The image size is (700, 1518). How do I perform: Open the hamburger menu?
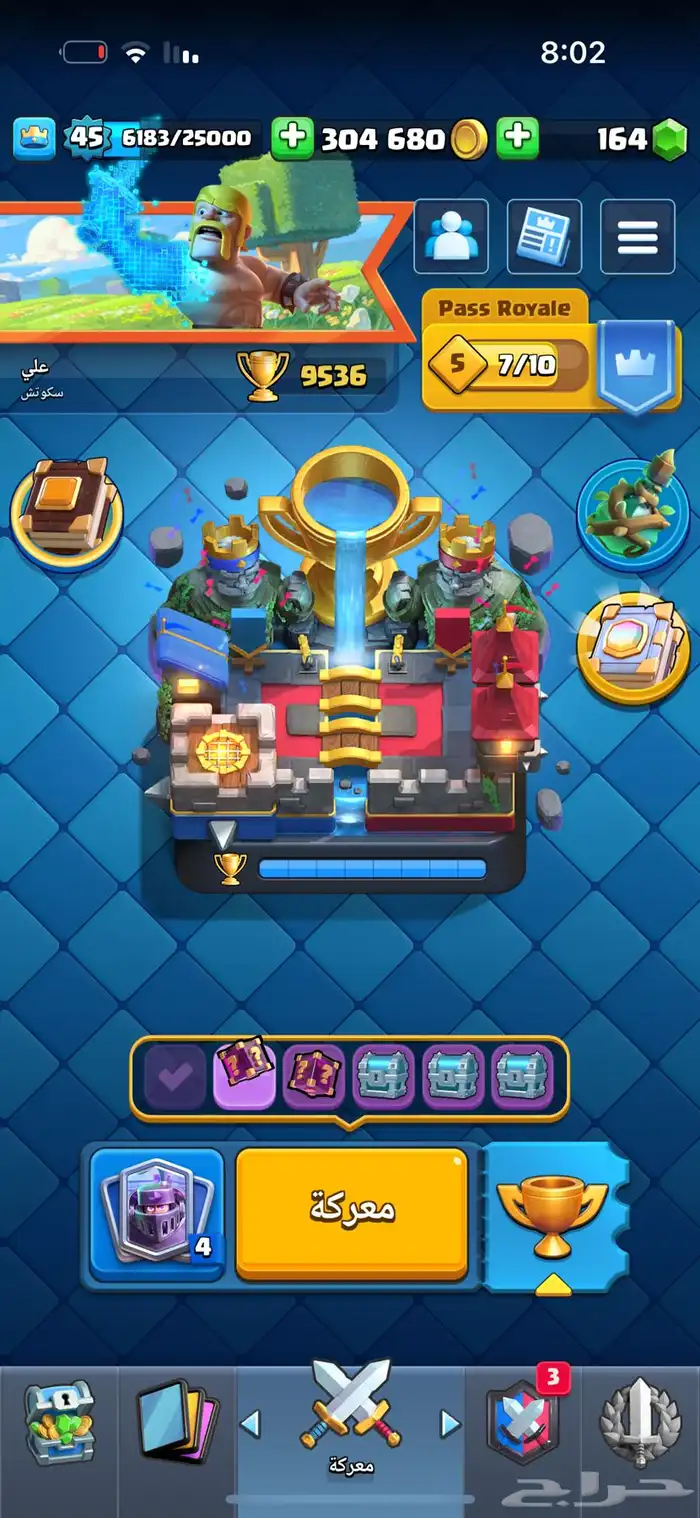637,237
